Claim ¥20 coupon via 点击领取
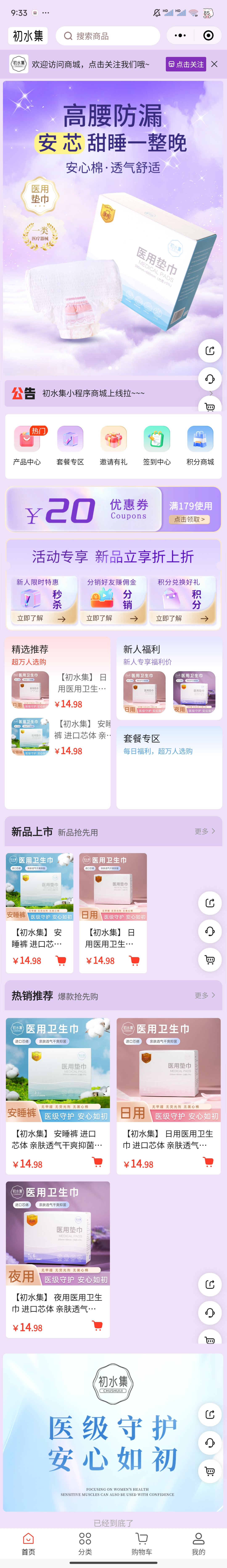 point(190,519)
